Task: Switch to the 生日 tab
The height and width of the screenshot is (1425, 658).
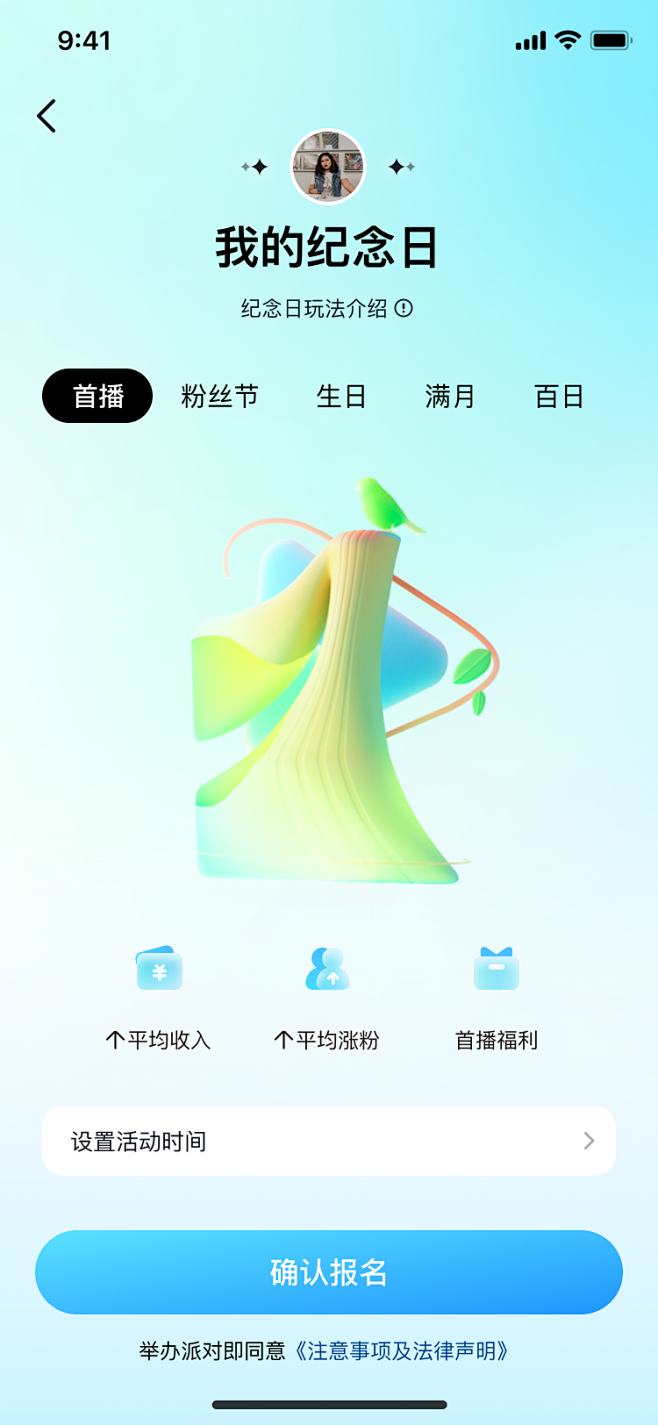Action: click(342, 396)
